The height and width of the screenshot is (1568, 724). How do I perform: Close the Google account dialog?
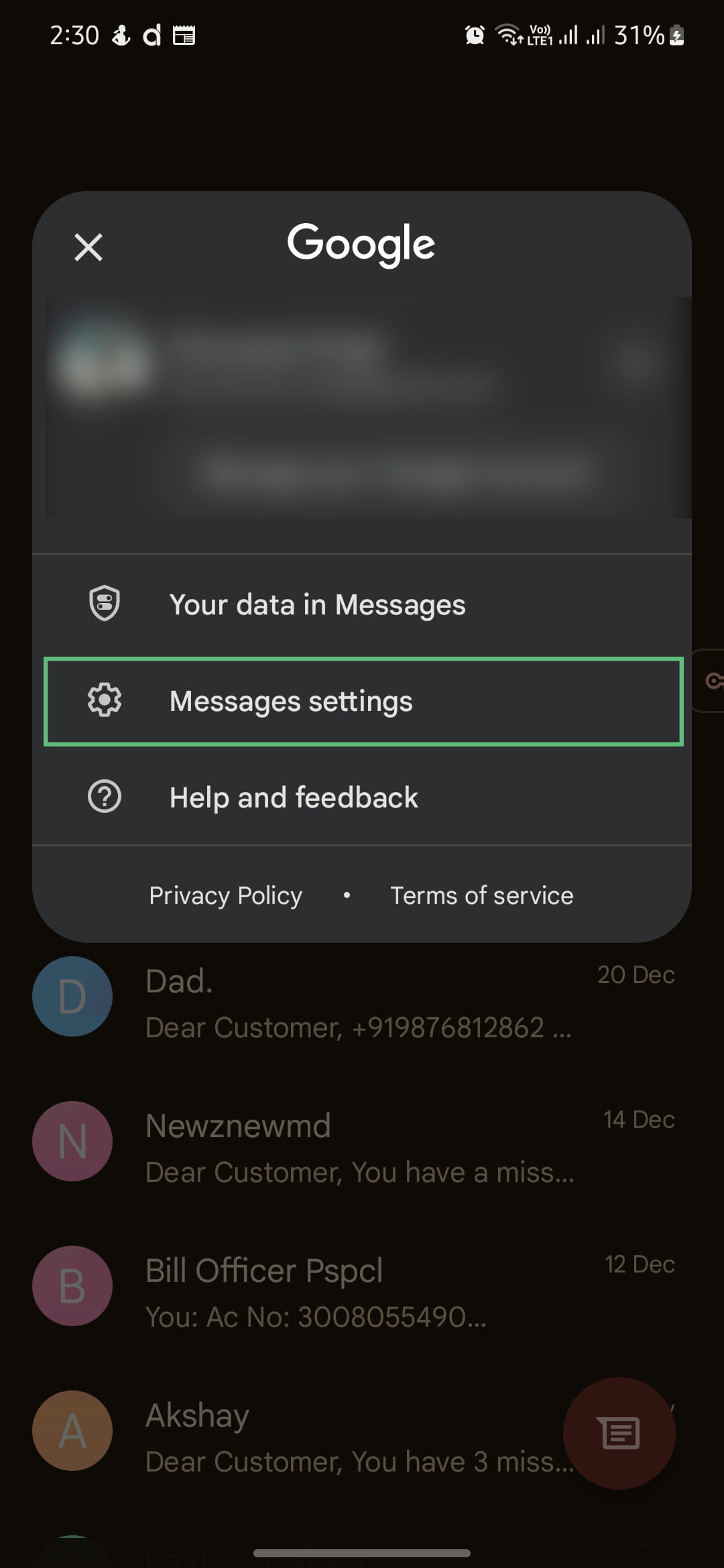tap(88, 247)
